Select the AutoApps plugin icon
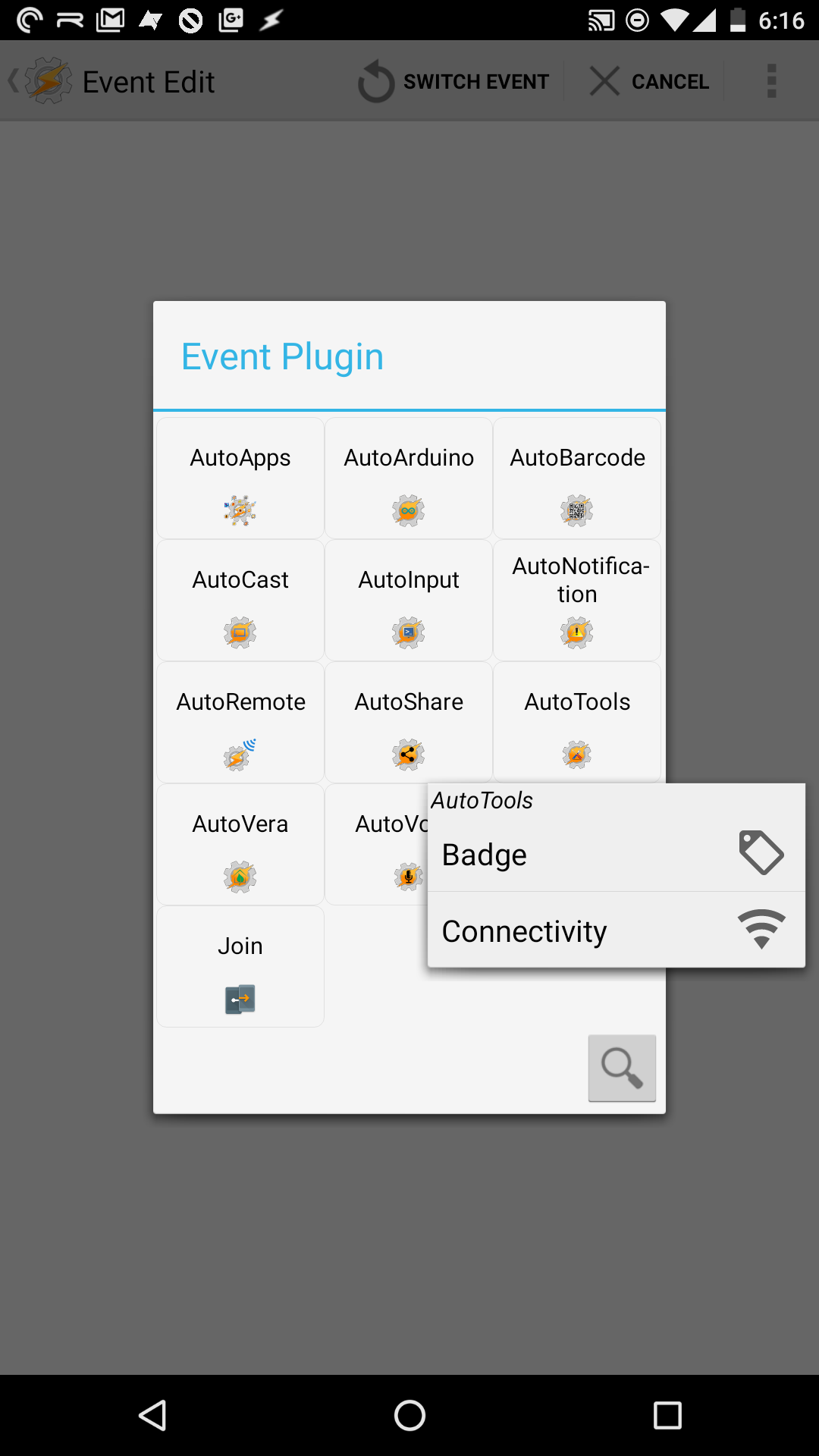Screen dimensions: 819x1456 tap(240, 510)
